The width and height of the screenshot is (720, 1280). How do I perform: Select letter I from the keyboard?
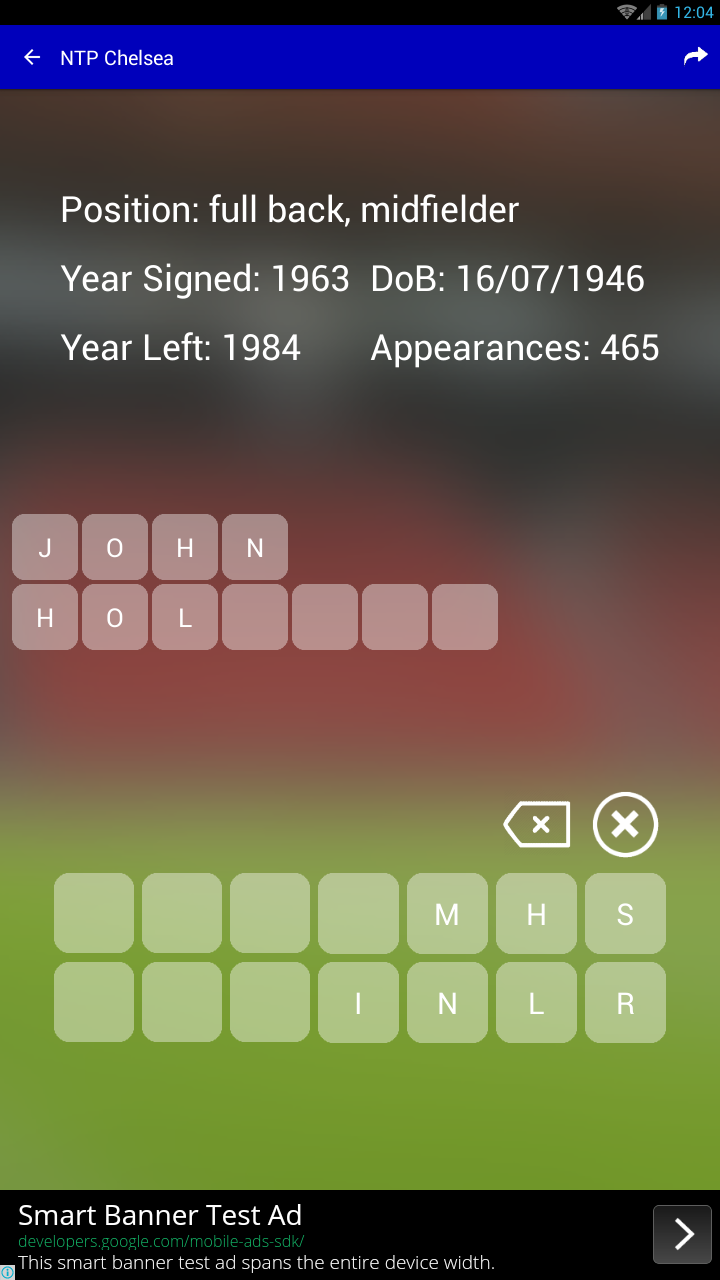(x=358, y=1002)
